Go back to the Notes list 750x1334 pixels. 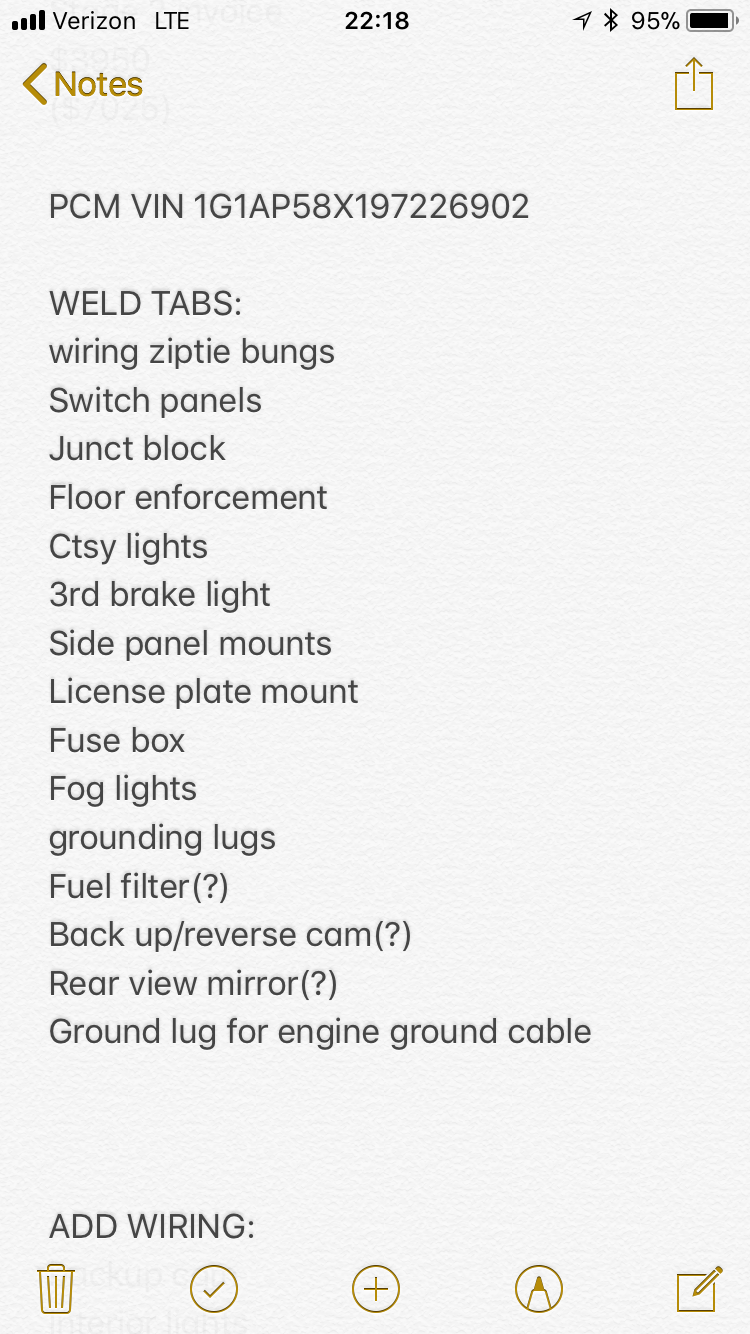tap(83, 84)
